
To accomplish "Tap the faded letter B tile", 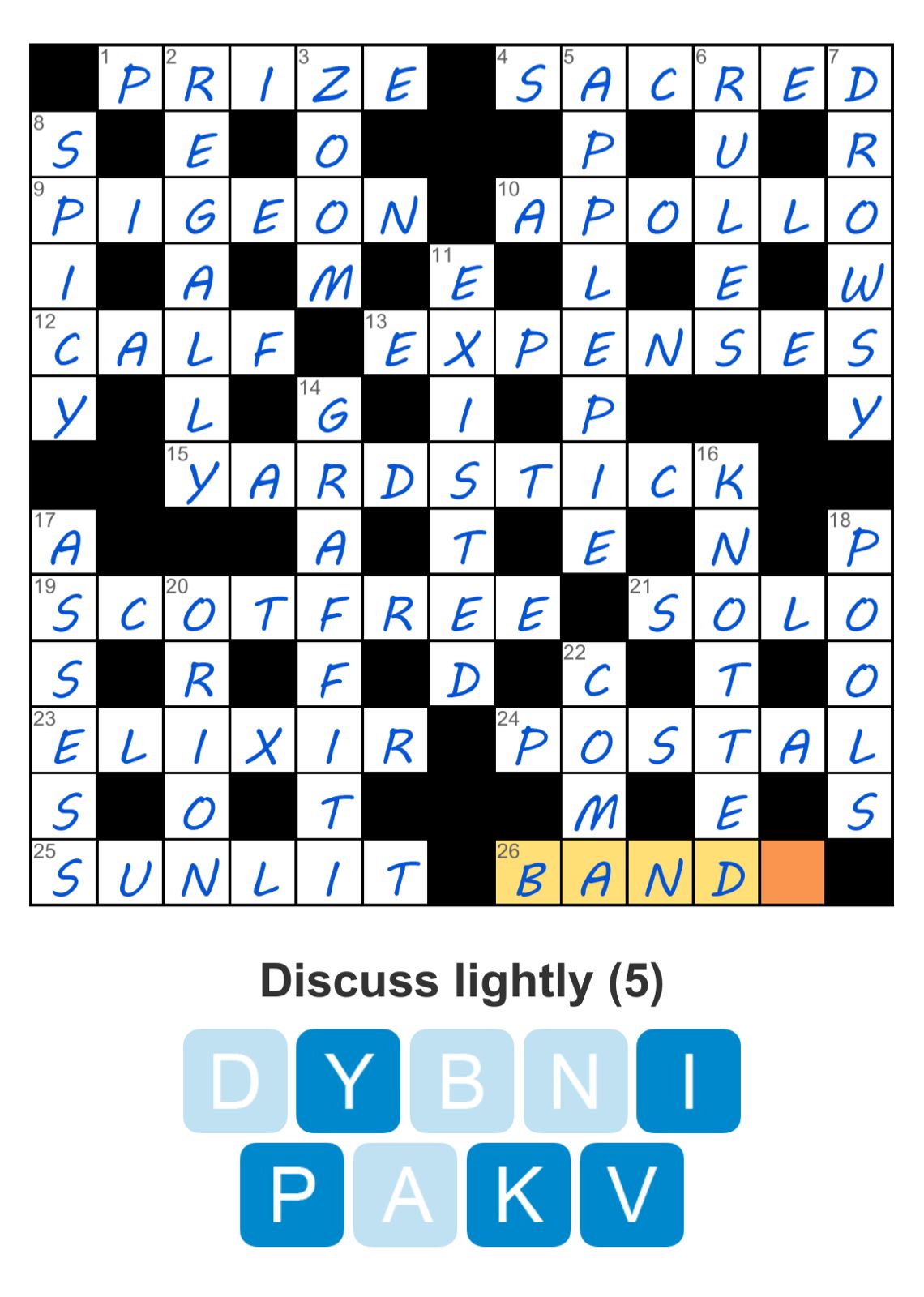I will [x=461, y=1081].
